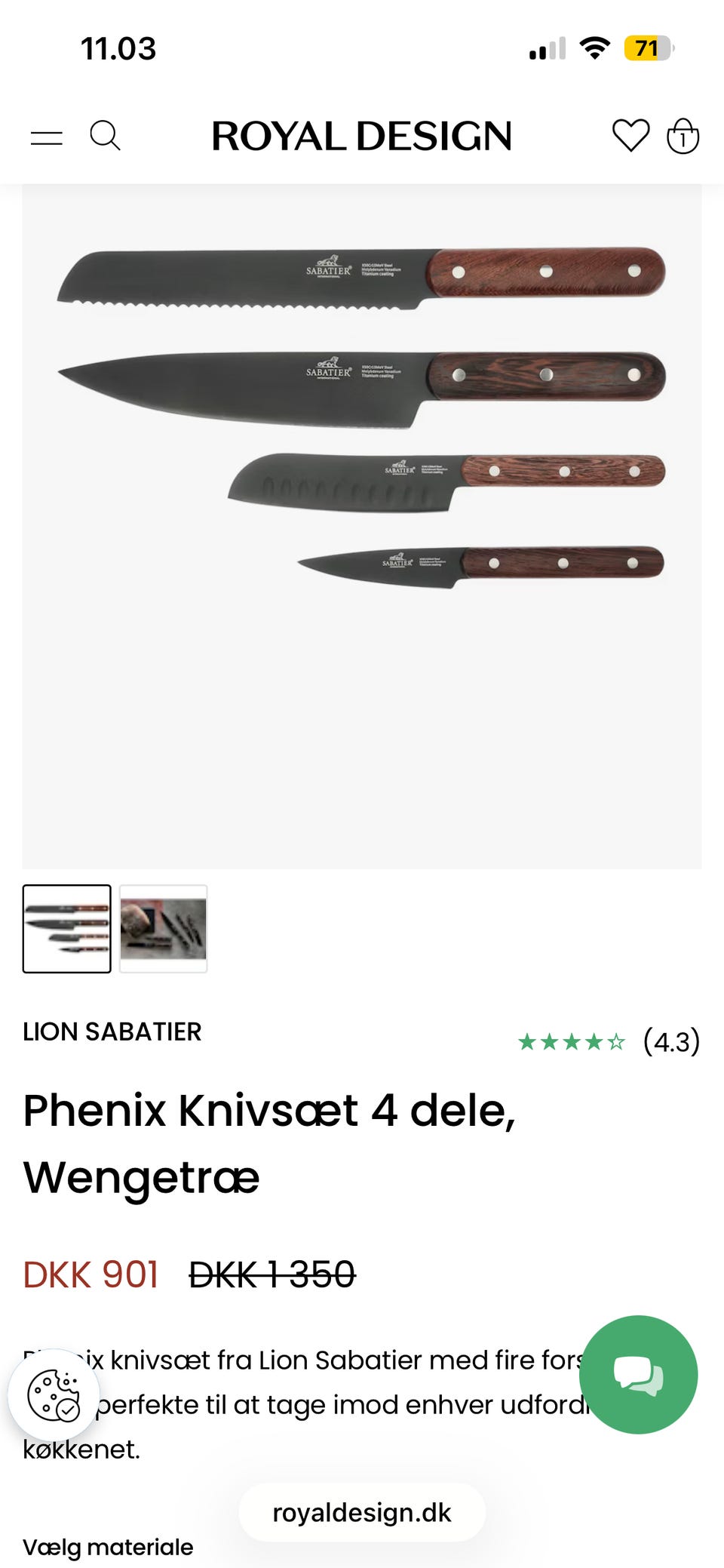Open the Lion Sabatier brand page
Image resolution: width=724 pixels, height=1568 pixels.
click(x=112, y=1031)
